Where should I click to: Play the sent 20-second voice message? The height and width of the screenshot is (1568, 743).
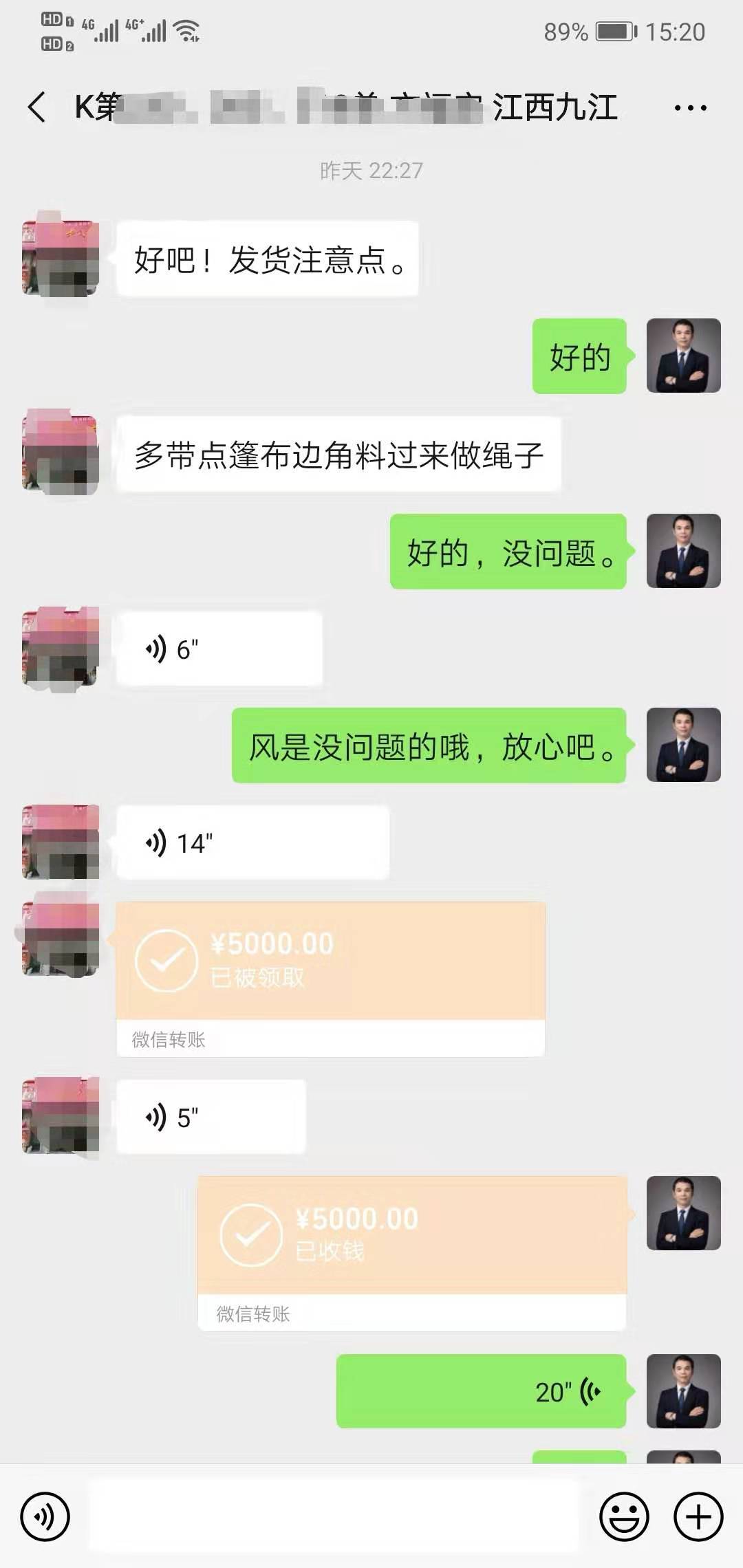[481, 1391]
